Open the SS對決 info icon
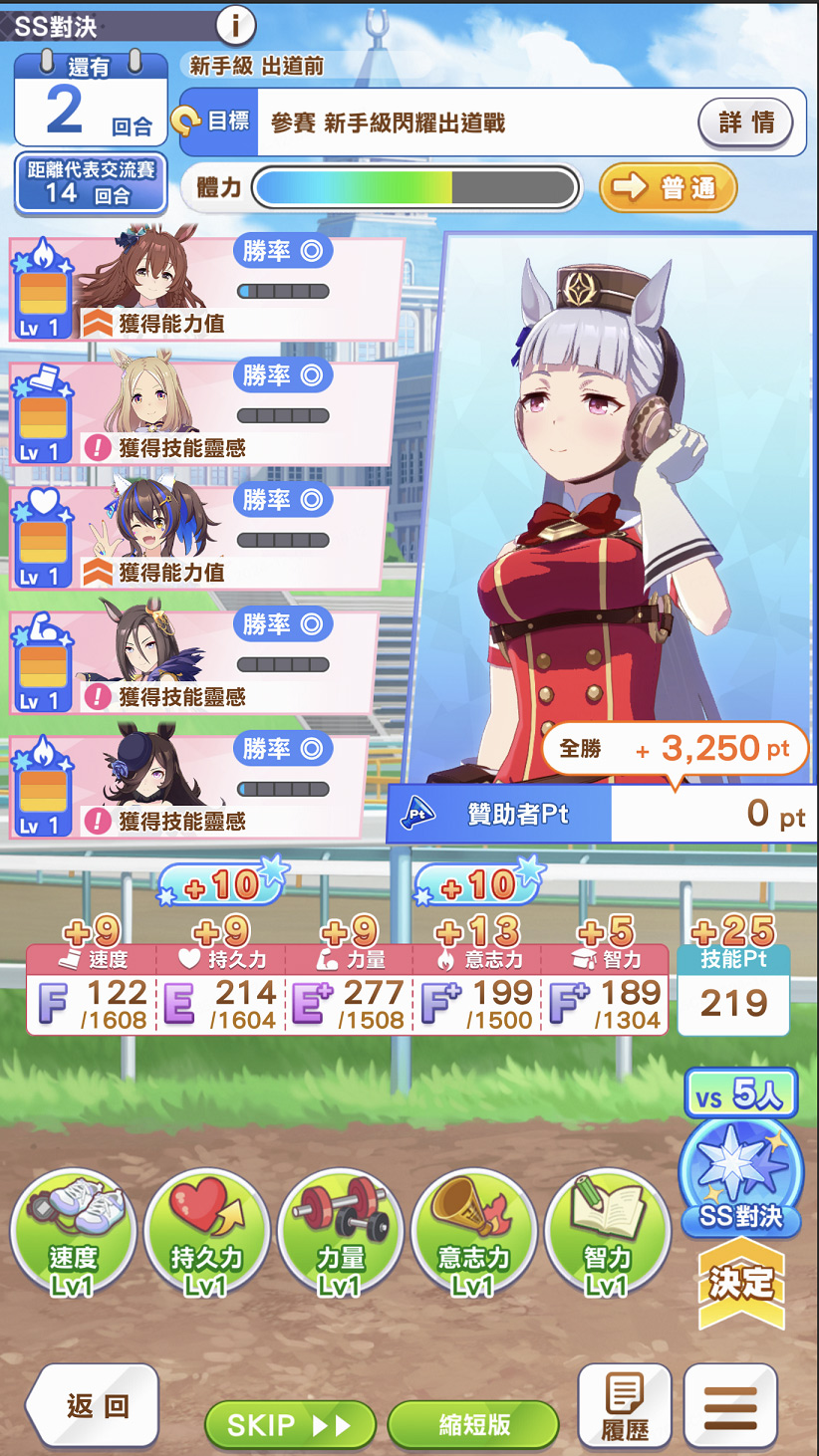Image resolution: width=819 pixels, height=1456 pixels. (x=235, y=25)
